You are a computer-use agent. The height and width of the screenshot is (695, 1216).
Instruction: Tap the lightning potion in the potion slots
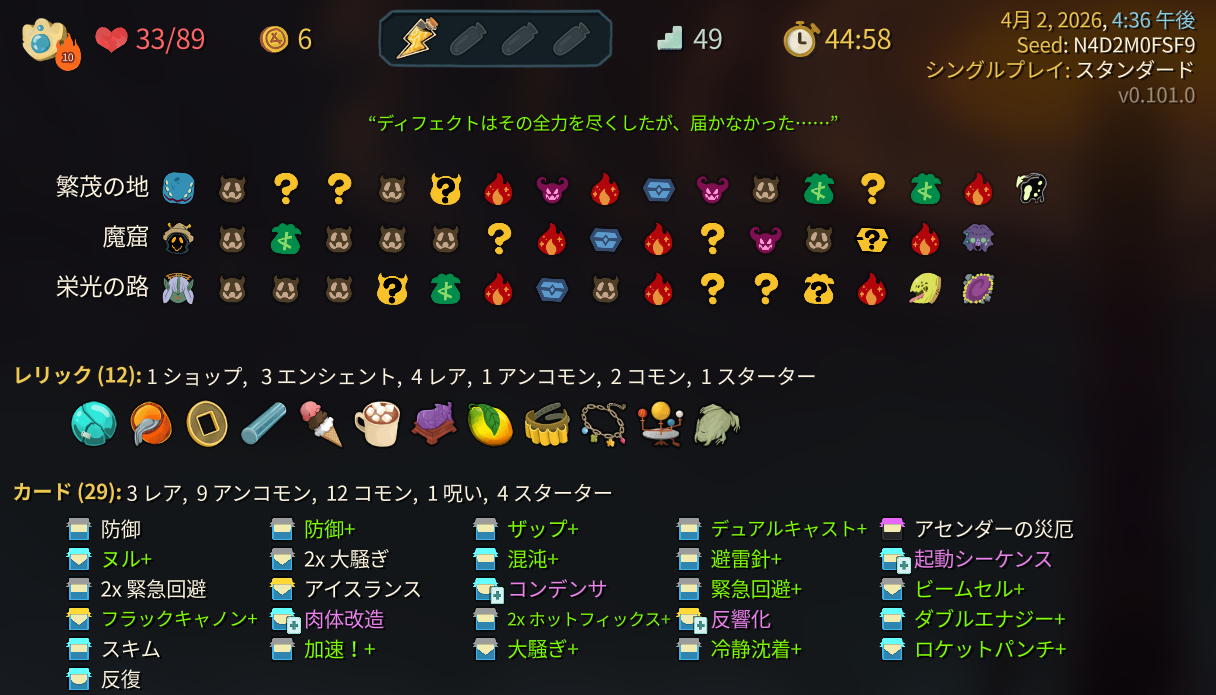[x=418, y=39]
